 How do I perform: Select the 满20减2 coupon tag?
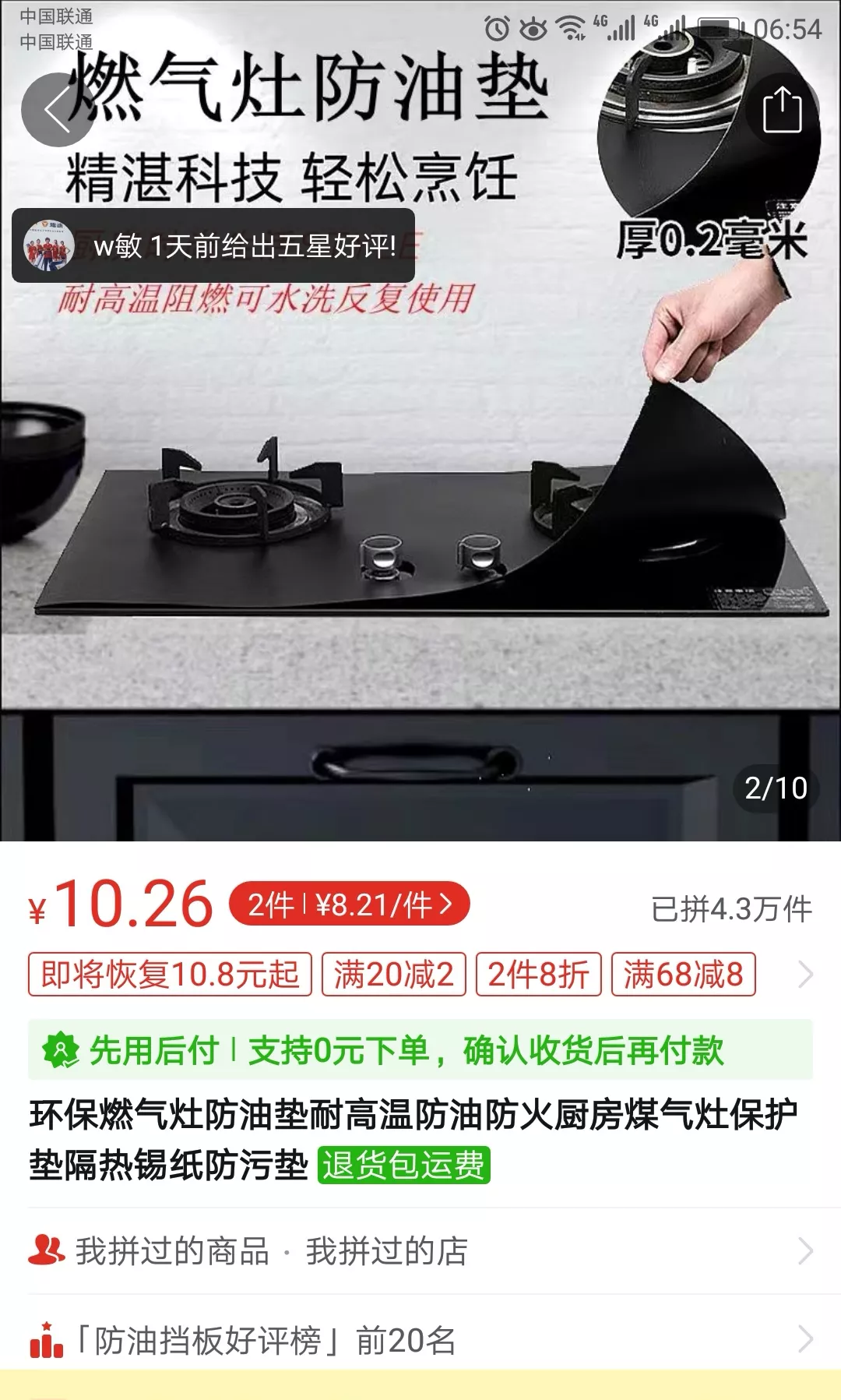[393, 974]
